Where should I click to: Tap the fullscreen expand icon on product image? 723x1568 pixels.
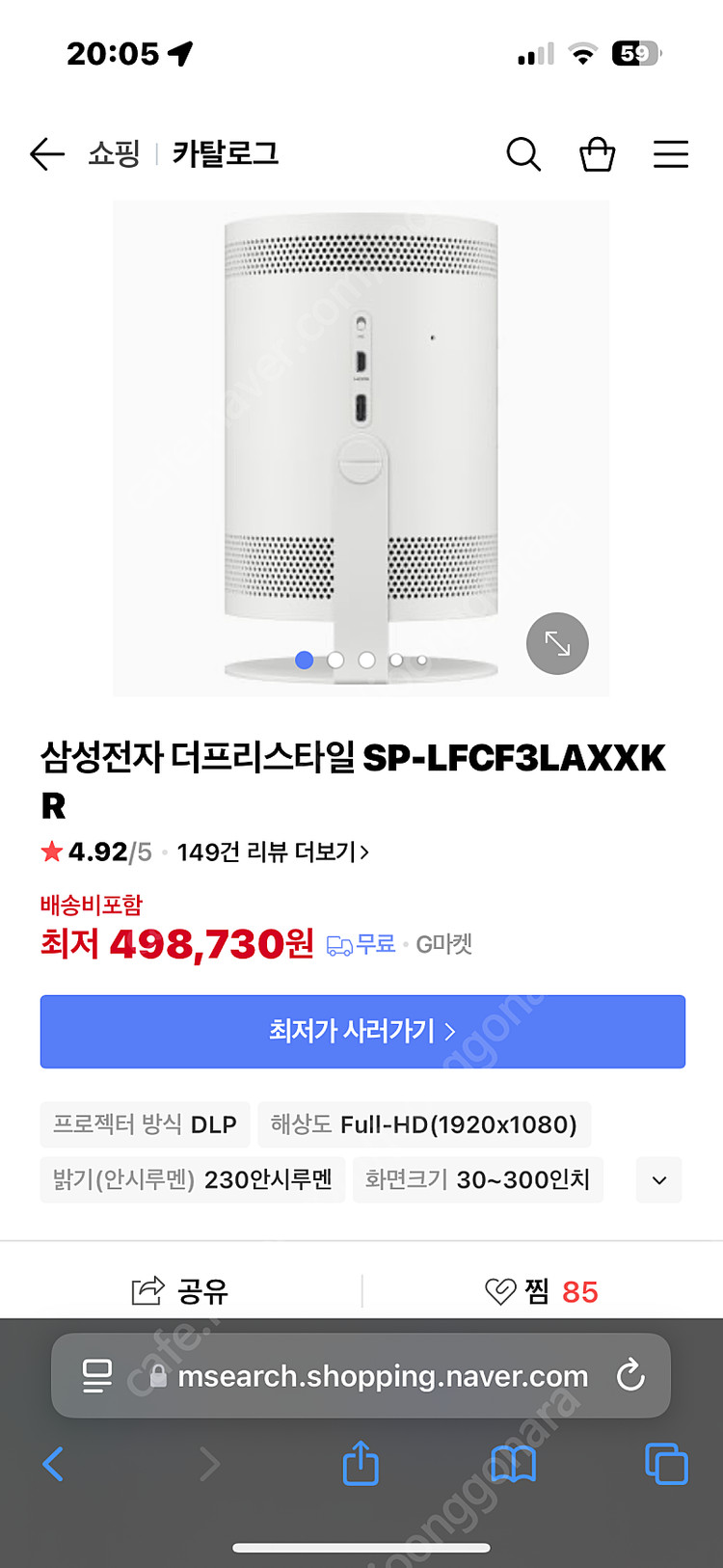(x=556, y=643)
